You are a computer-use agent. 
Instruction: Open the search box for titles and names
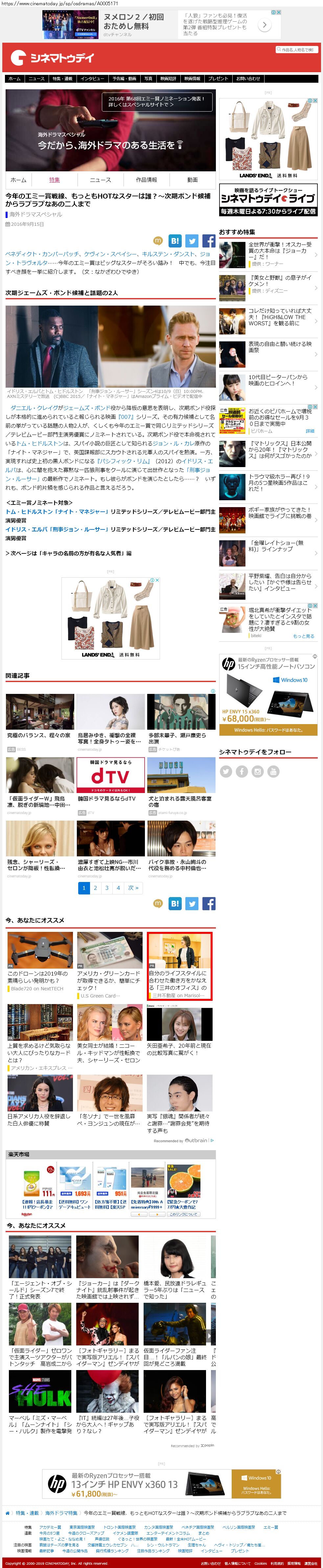click(x=297, y=50)
